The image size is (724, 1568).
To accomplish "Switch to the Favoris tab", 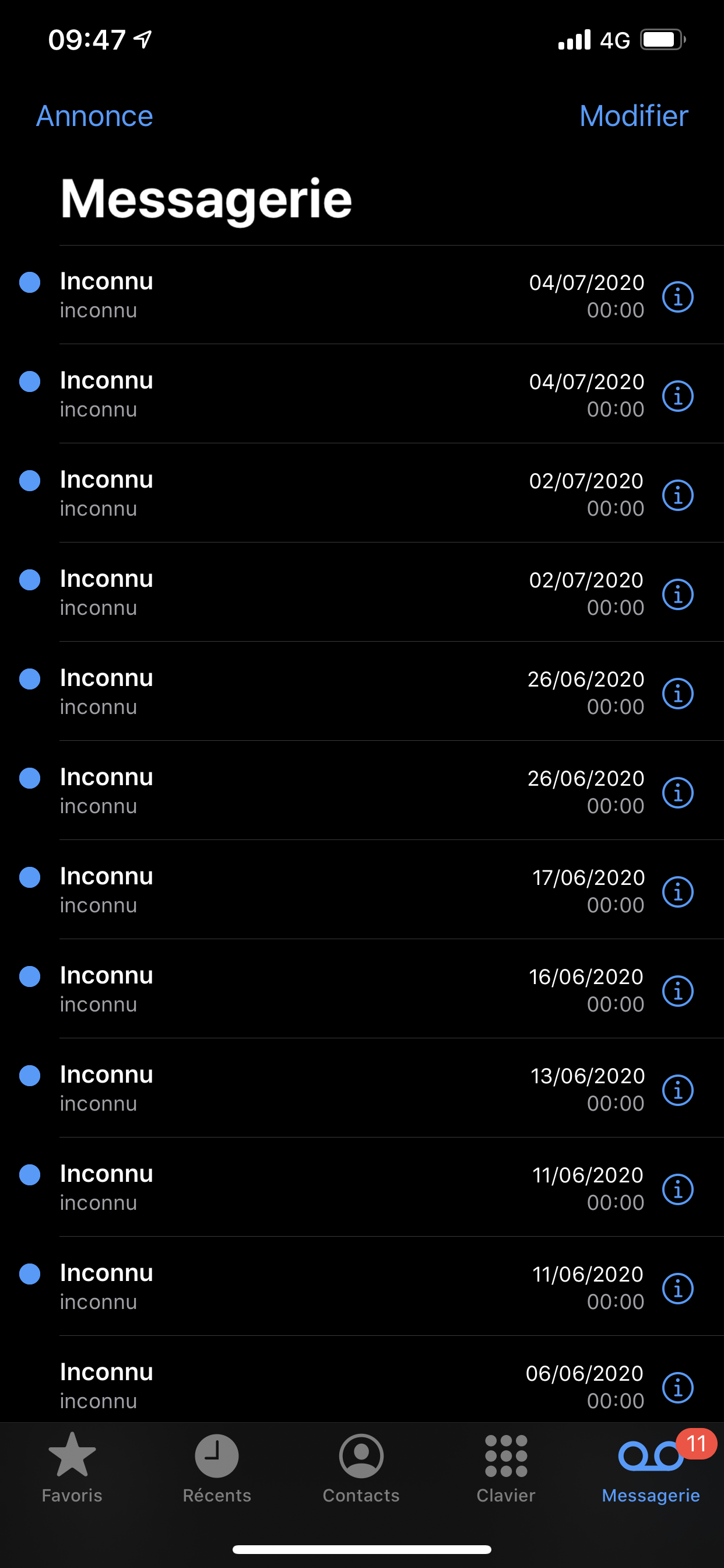I will click(x=72, y=1468).
